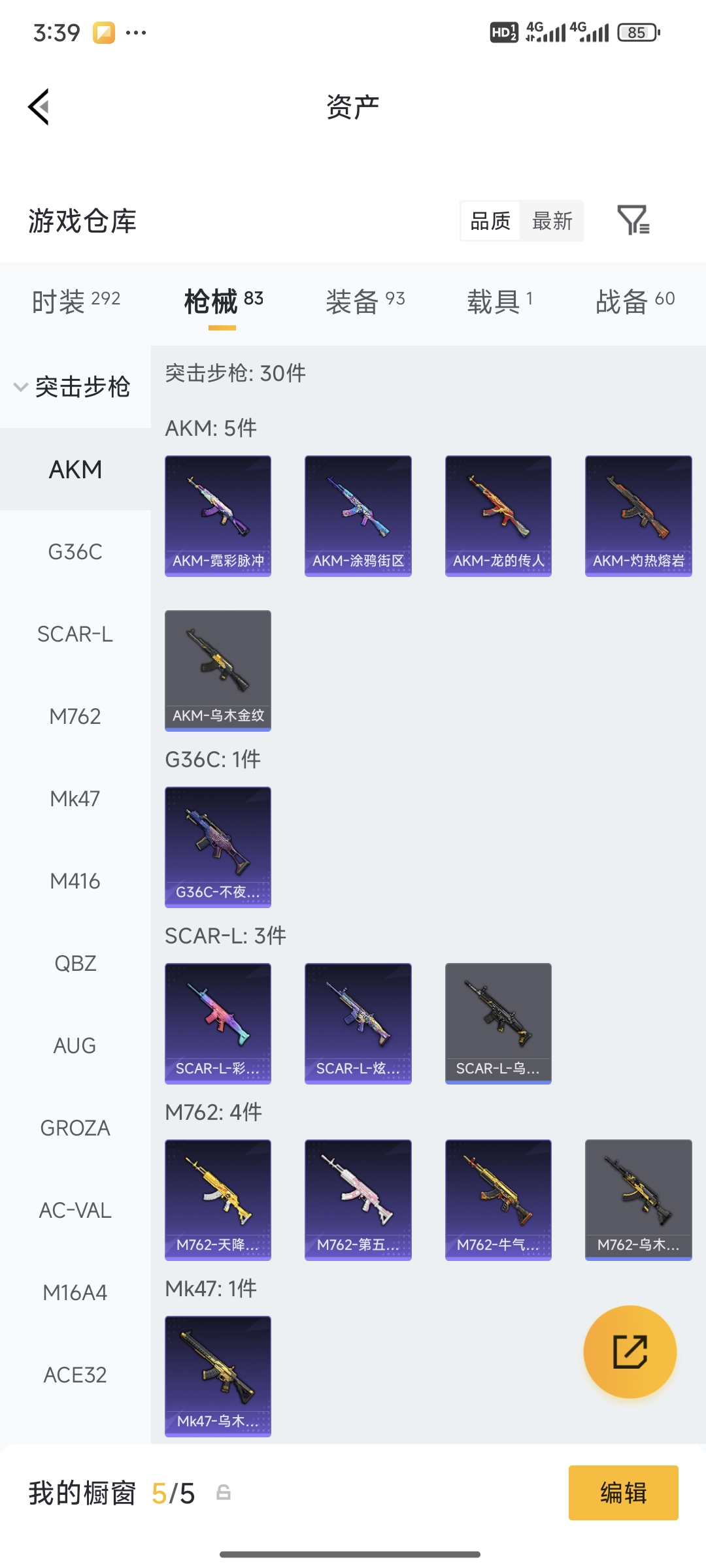Image resolution: width=706 pixels, height=1568 pixels.
Task: Open the filter icon next to 最新
Action: (x=633, y=220)
